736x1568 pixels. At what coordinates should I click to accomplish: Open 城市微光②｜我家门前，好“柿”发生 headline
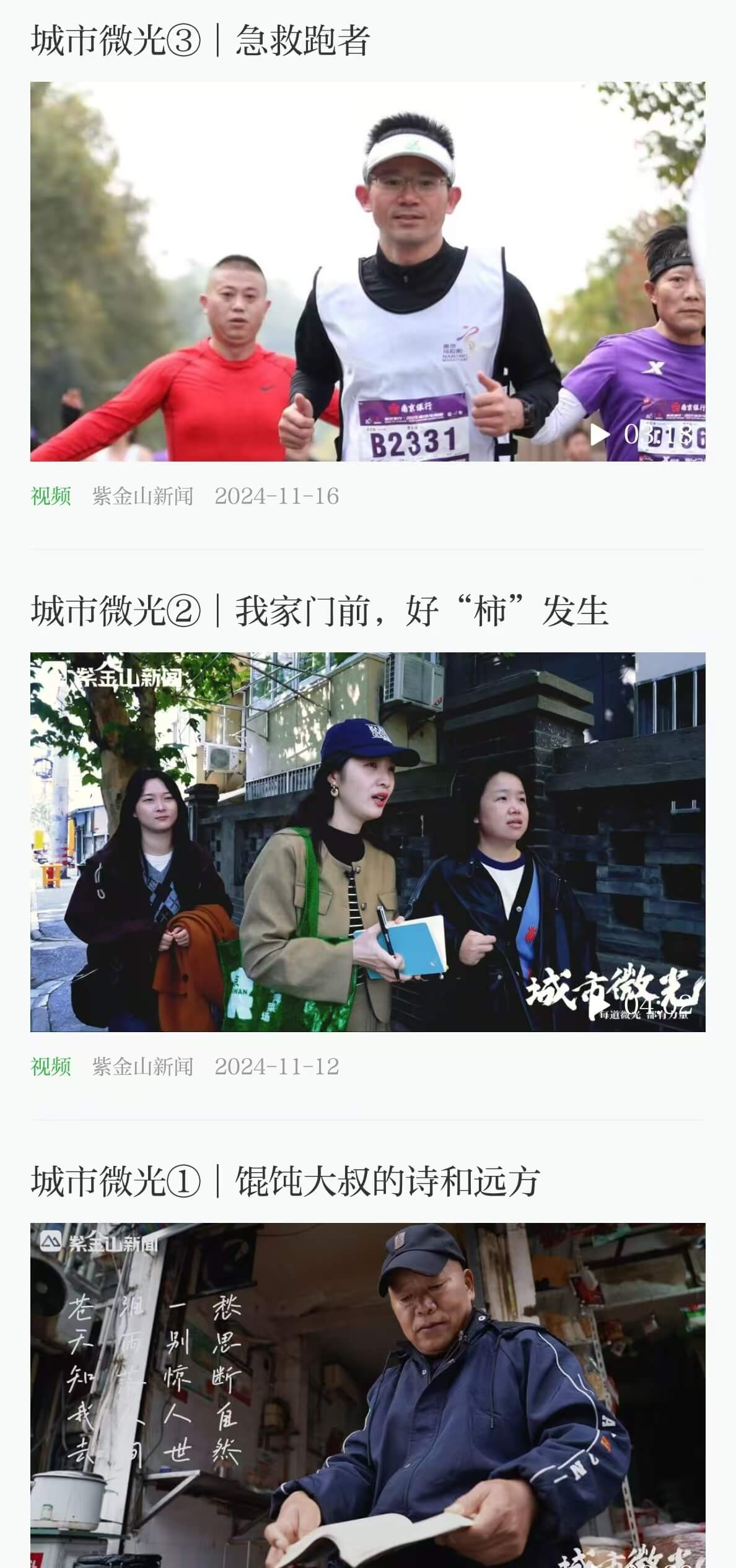[x=319, y=611]
